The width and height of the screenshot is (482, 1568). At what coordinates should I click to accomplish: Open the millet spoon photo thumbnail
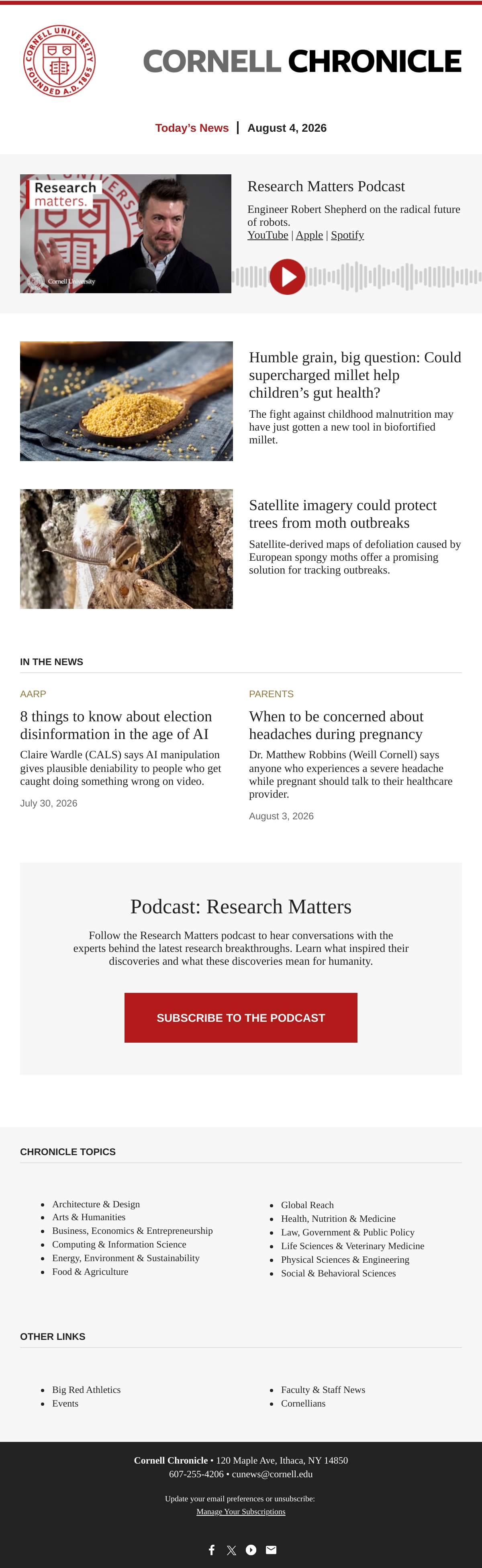coord(127,401)
